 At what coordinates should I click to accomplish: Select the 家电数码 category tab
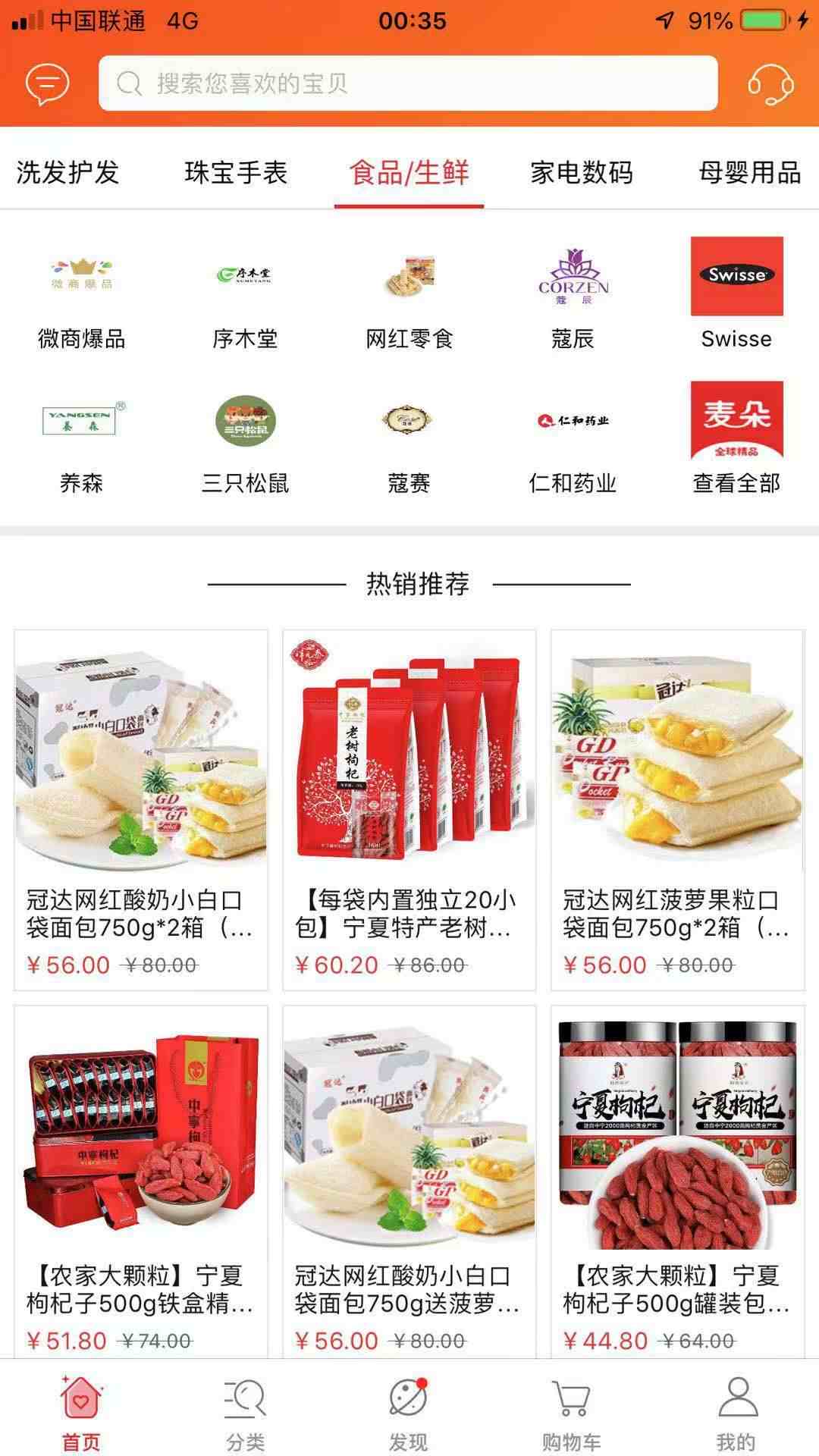click(582, 172)
